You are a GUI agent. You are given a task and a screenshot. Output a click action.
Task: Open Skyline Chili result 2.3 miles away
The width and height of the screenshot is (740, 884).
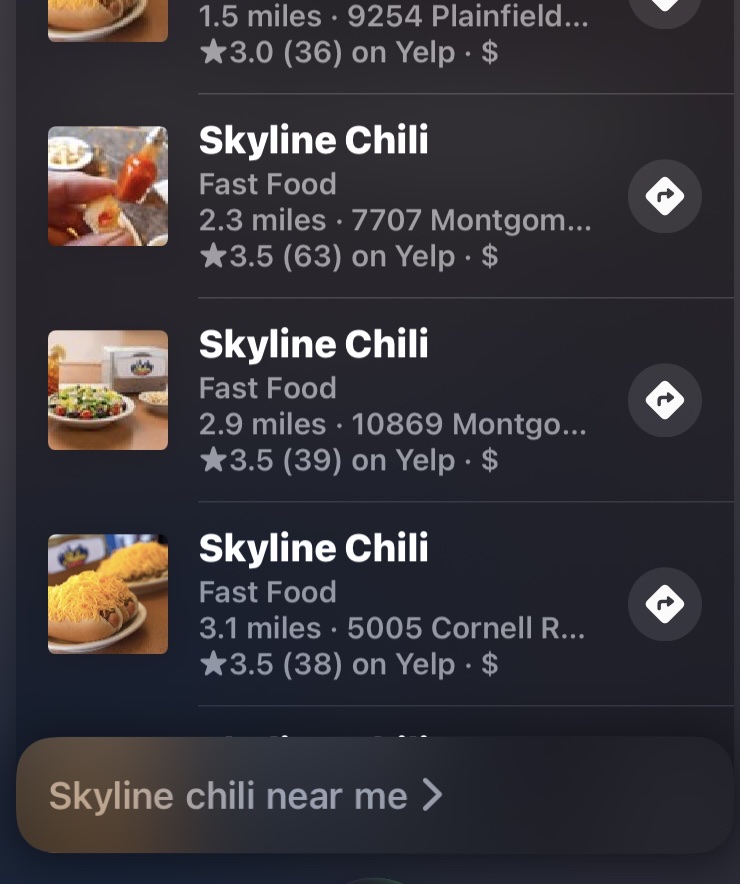click(395, 198)
